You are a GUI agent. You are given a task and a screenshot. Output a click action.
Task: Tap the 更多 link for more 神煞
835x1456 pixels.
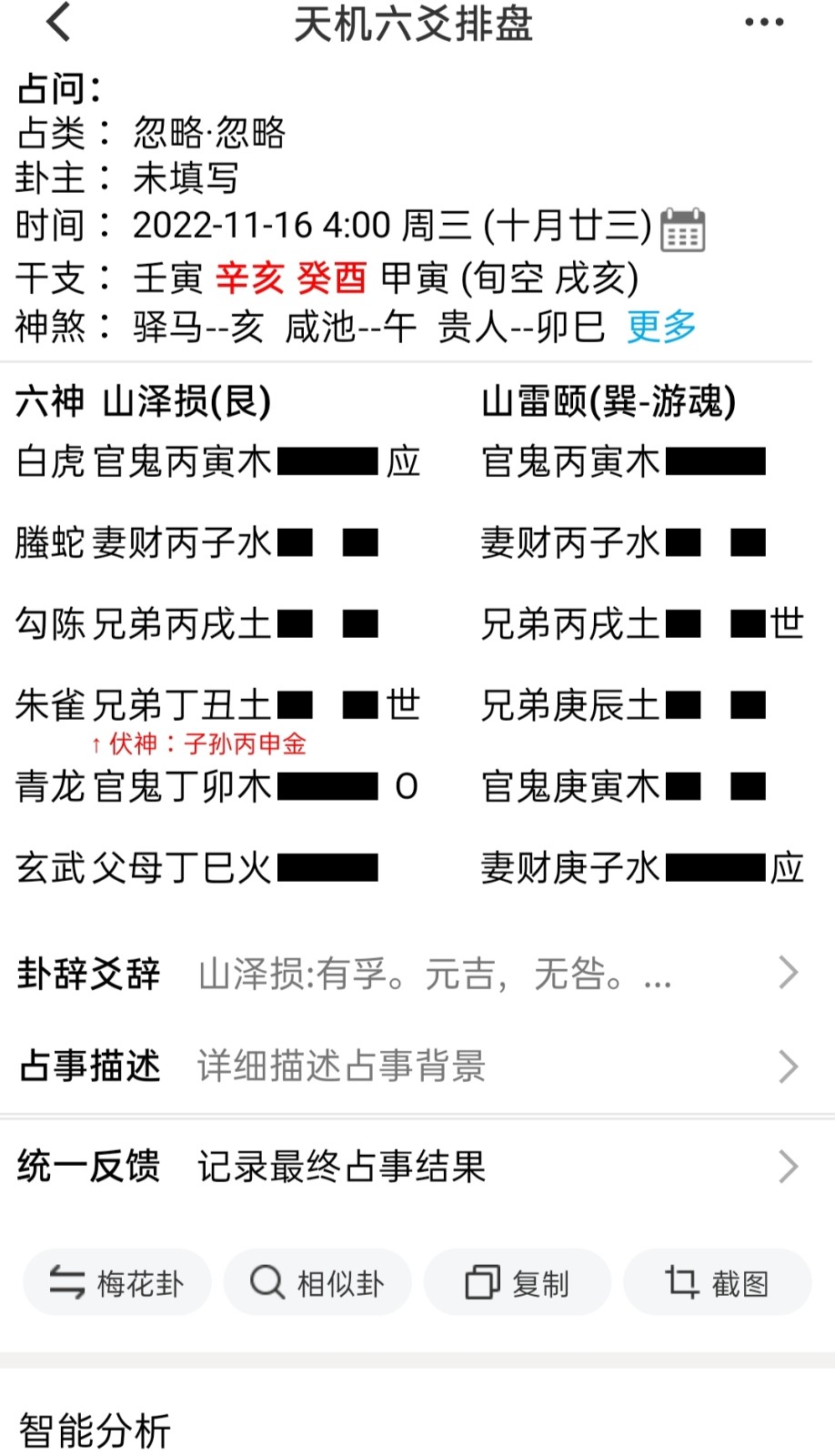click(661, 326)
